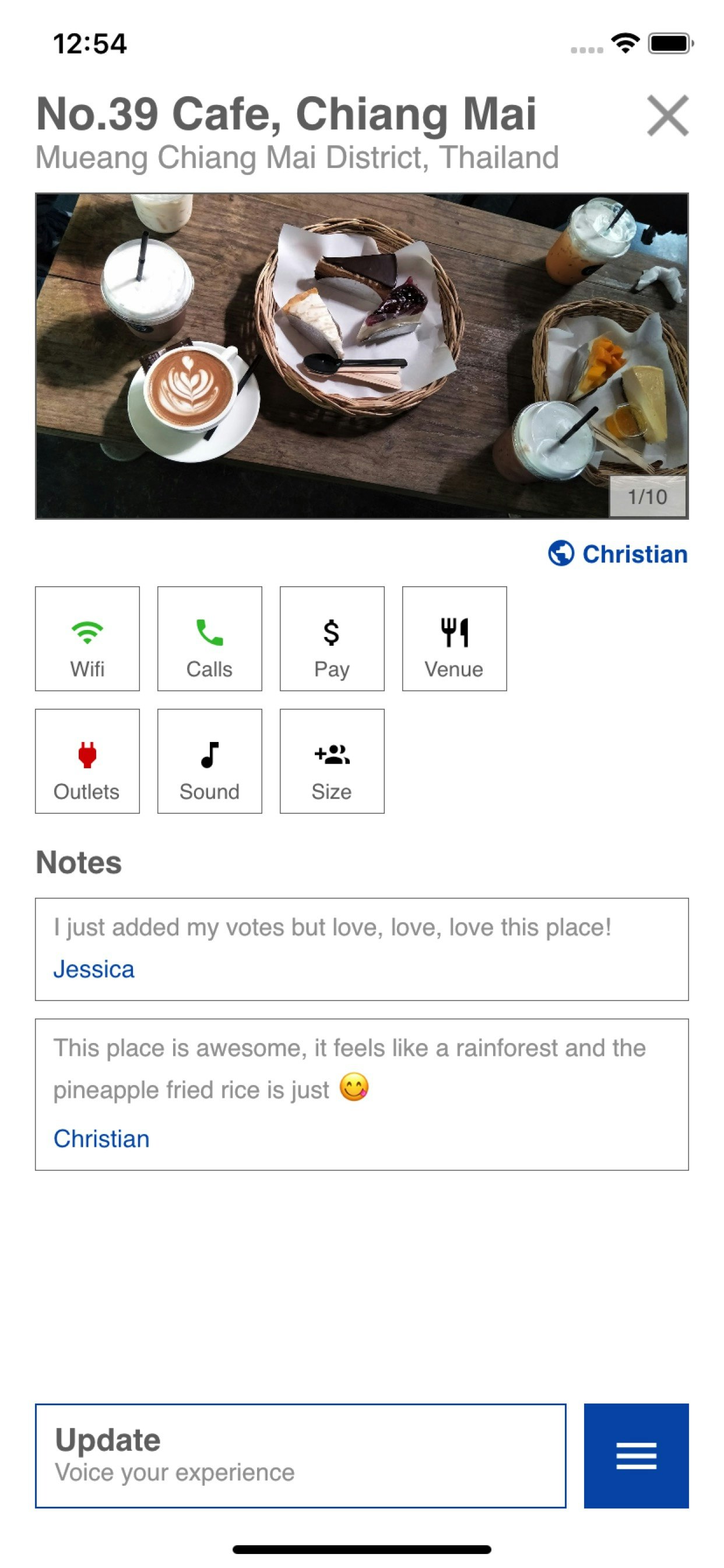
Task: Open Jessica's profile from her note
Action: pos(94,969)
